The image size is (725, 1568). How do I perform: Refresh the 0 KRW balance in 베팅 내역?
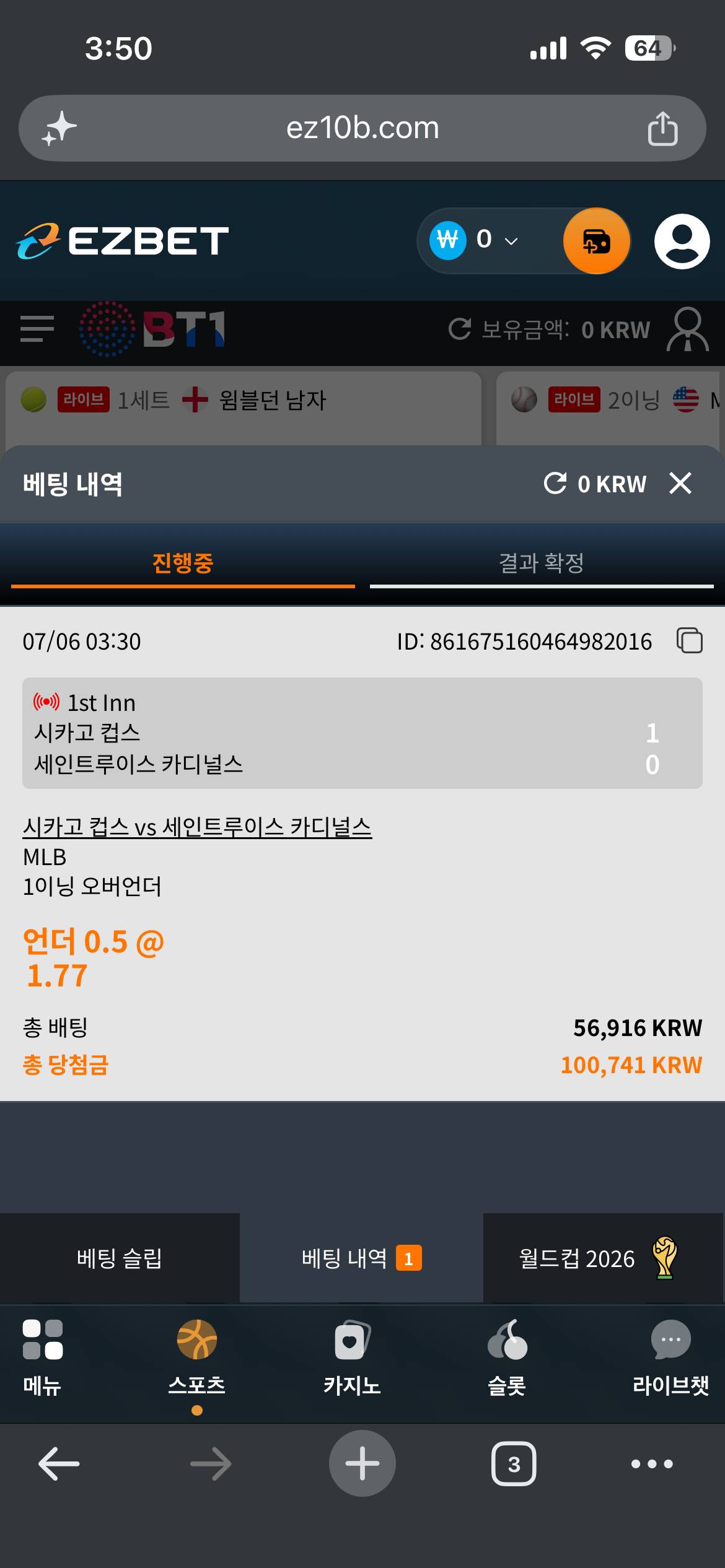click(555, 483)
